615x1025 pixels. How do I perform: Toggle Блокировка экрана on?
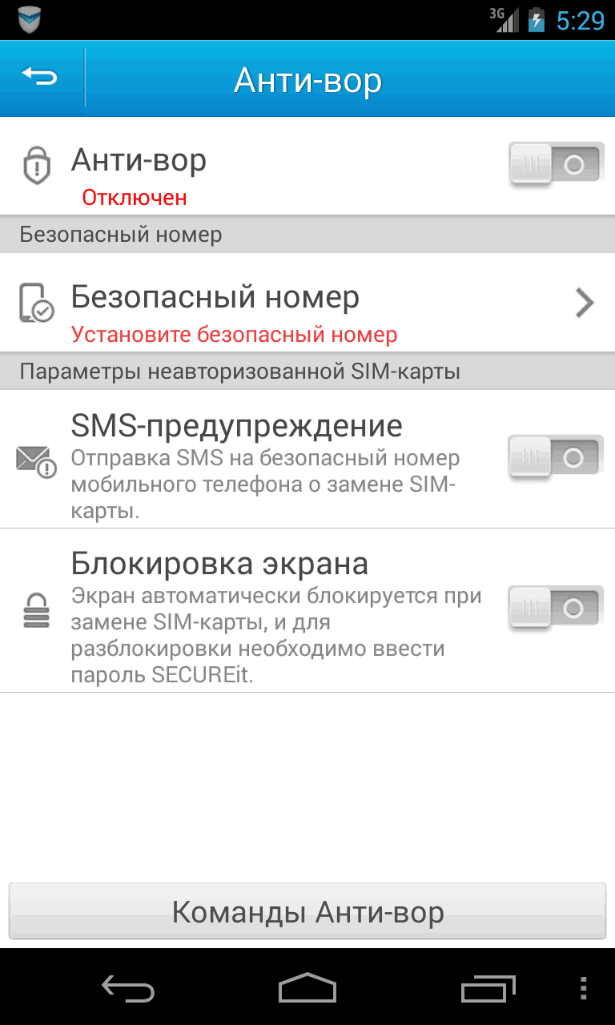[x=555, y=607]
